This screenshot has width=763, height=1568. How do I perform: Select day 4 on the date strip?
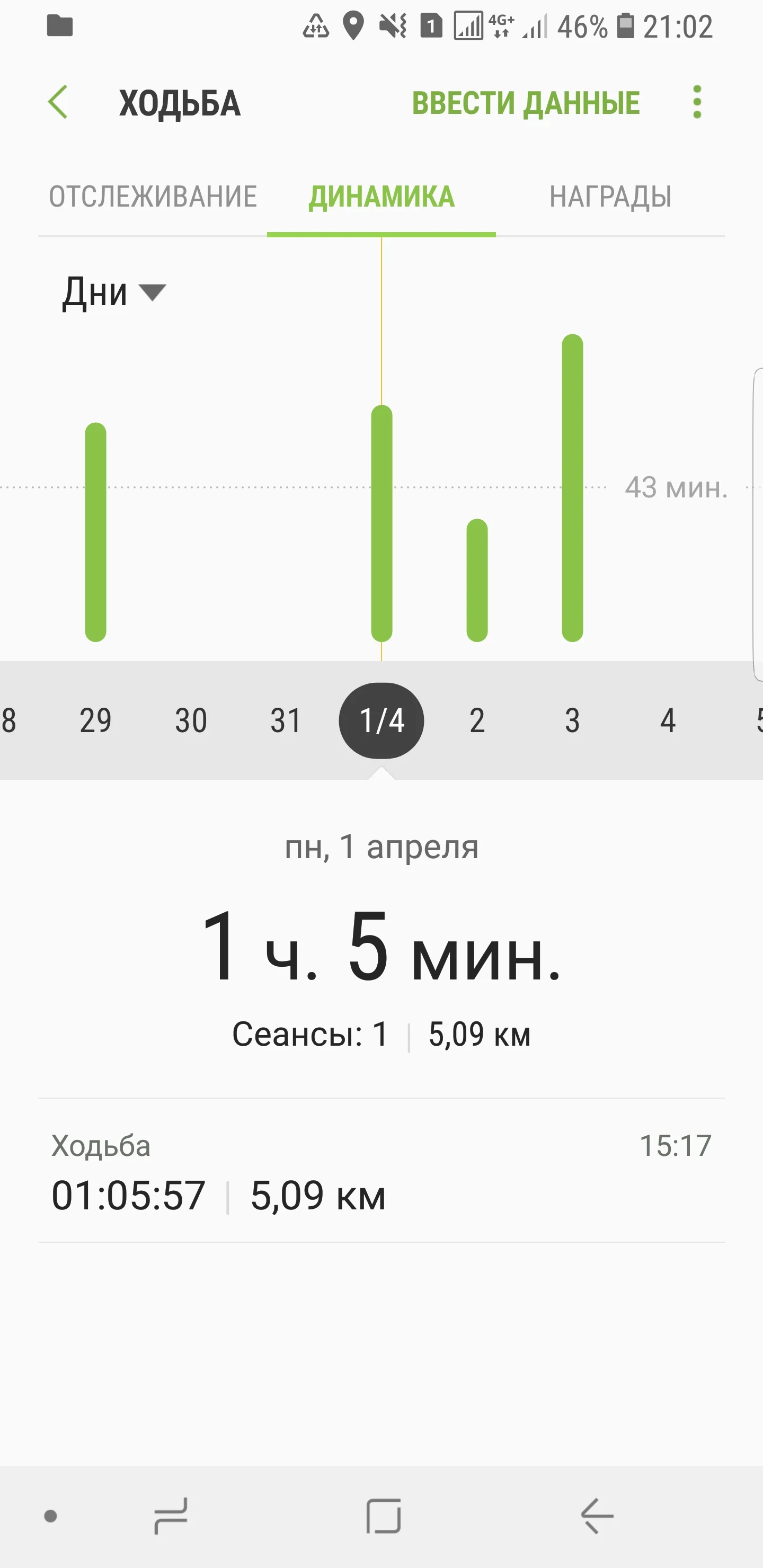668,720
